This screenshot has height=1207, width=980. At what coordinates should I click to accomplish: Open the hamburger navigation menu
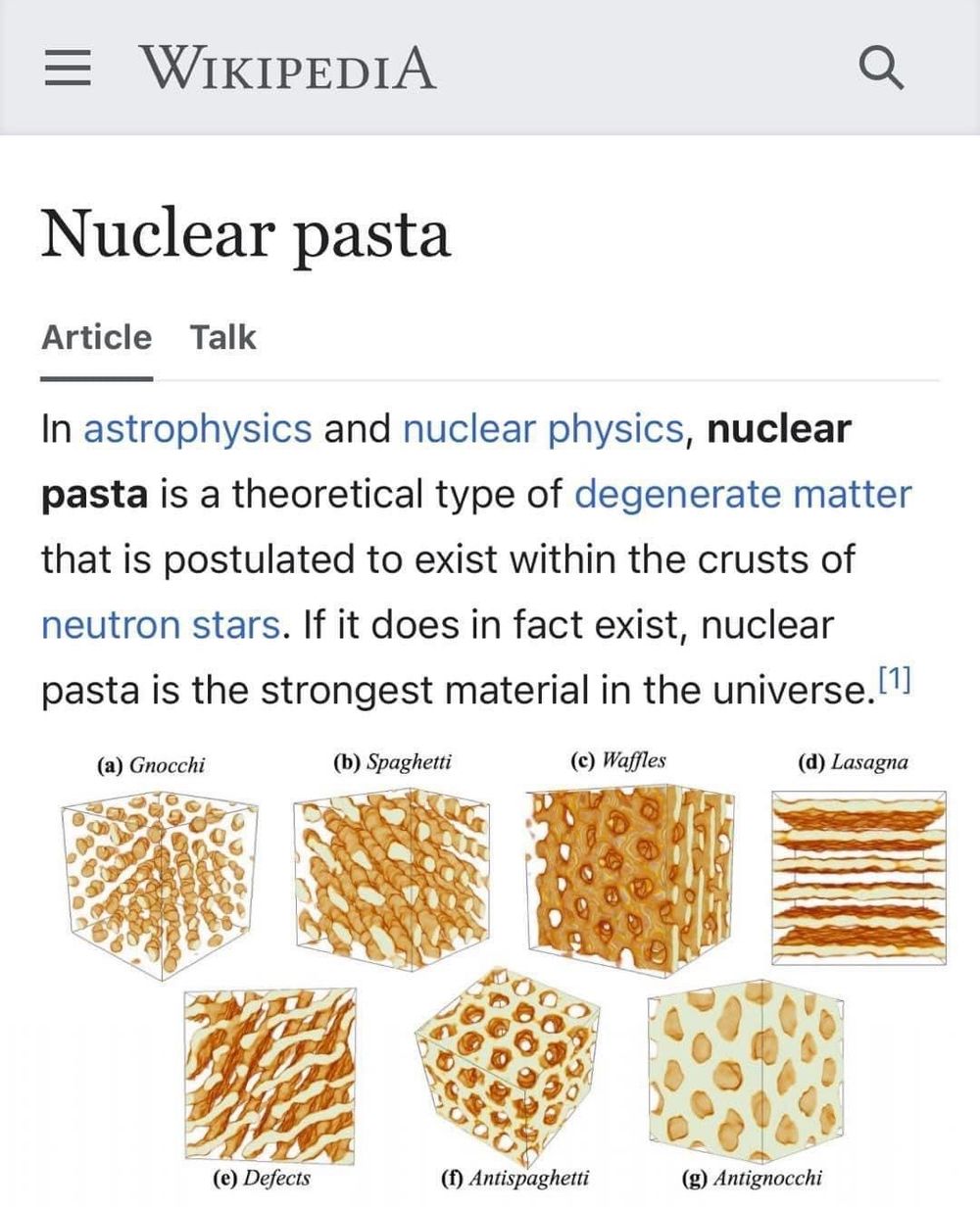click(68, 69)
